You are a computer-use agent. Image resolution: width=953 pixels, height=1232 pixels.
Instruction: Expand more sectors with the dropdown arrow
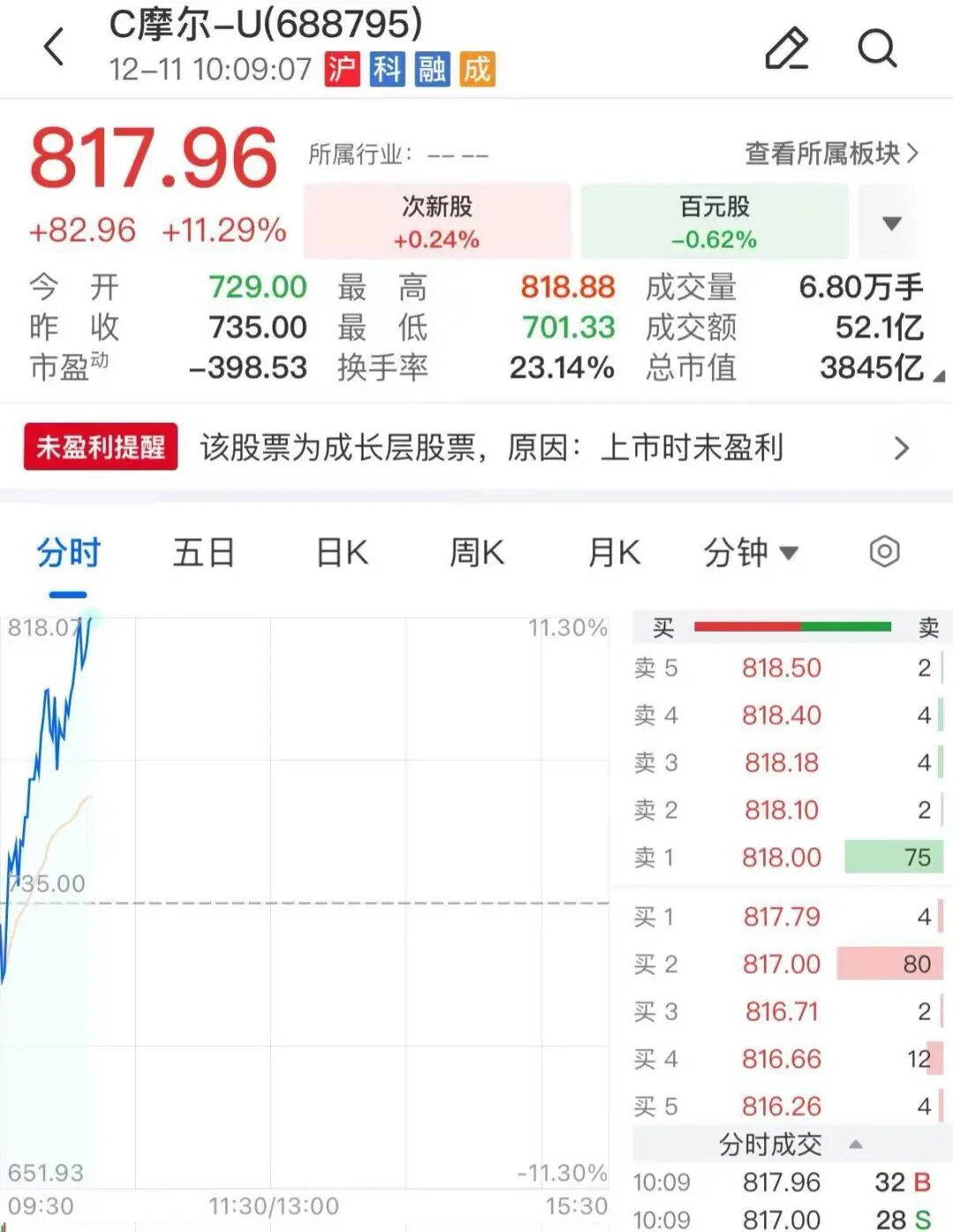point(892,222)
